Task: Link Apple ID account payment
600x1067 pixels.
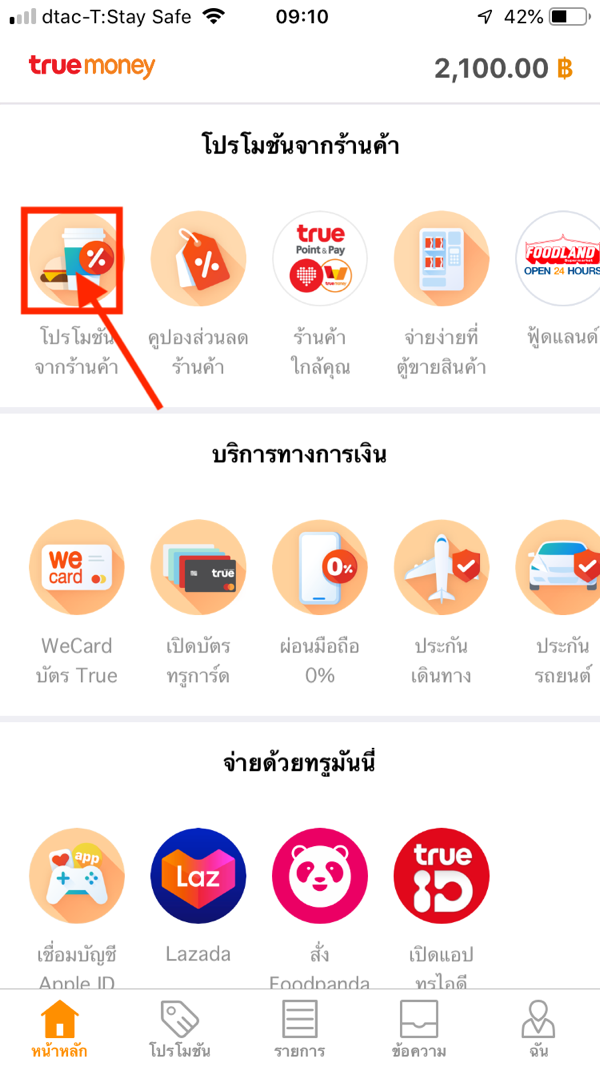Action: pos(76,876)
